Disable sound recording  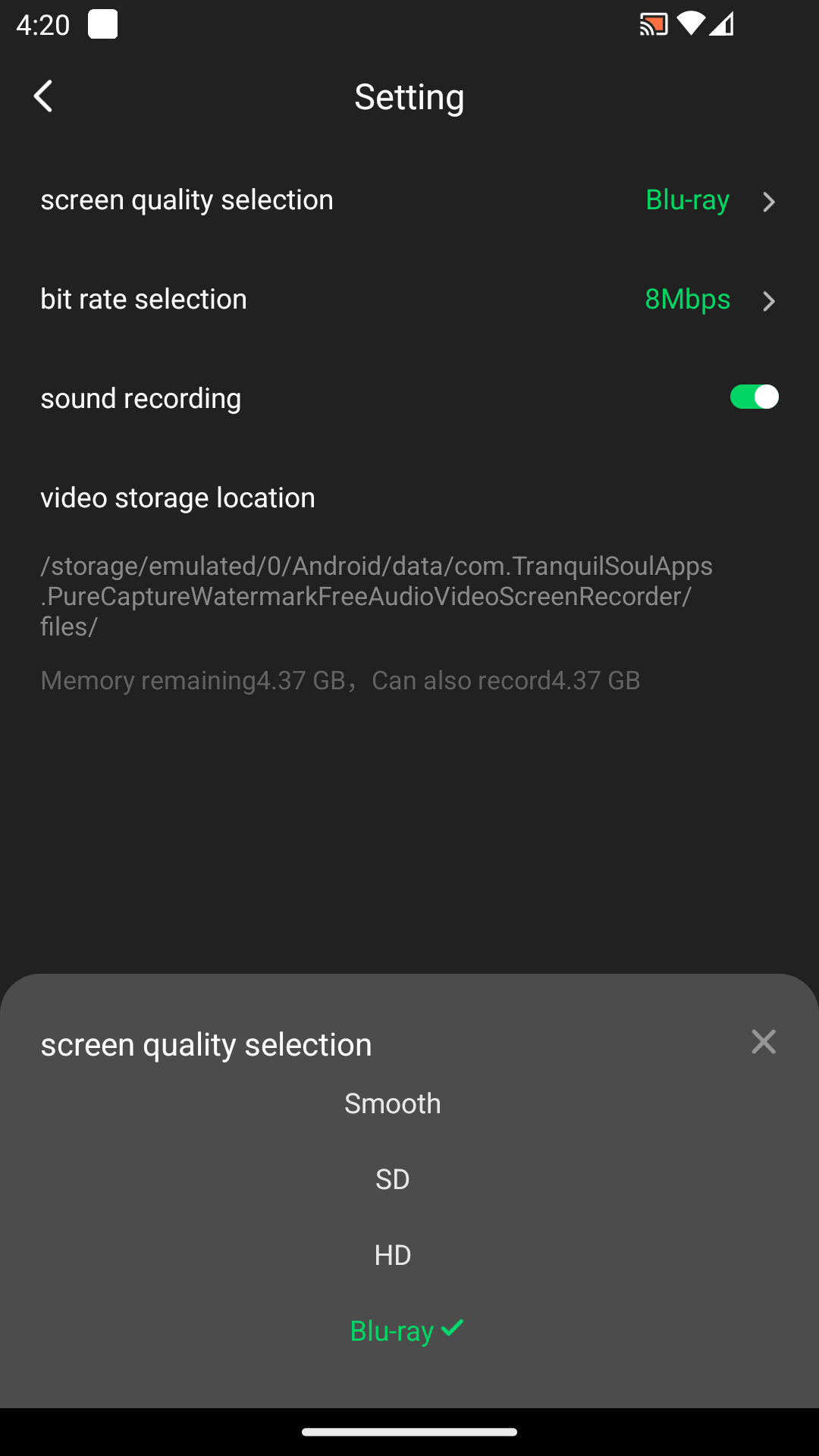[x=753, y=396]
